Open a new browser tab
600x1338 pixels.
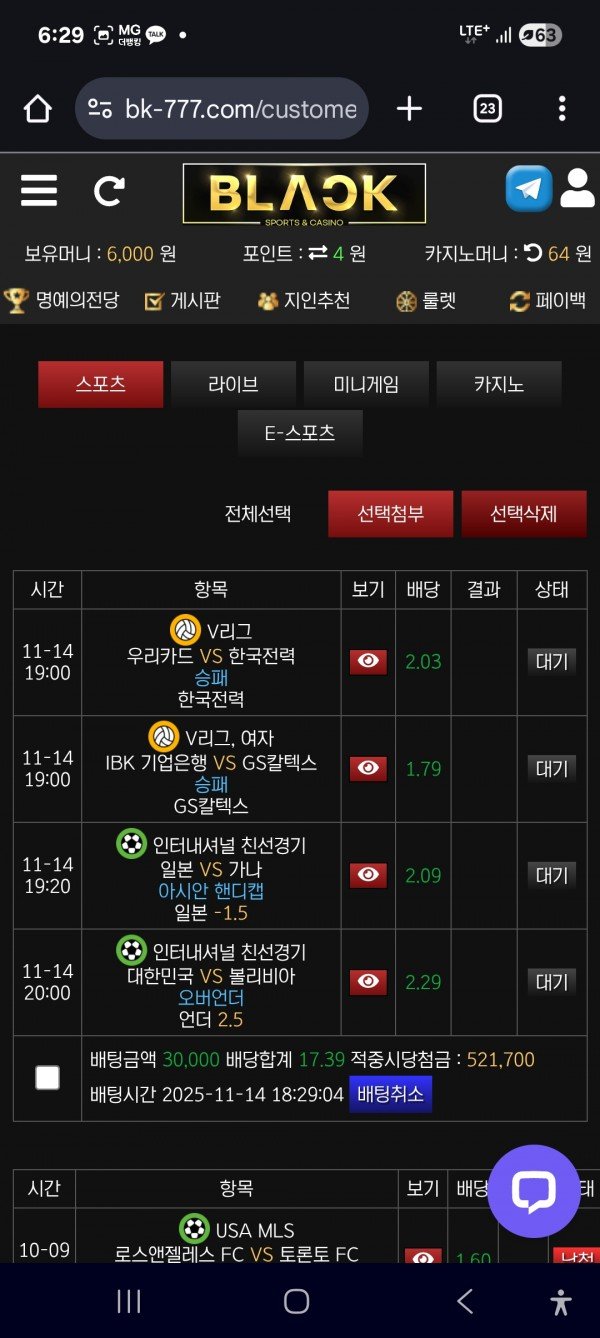(409, 109)
